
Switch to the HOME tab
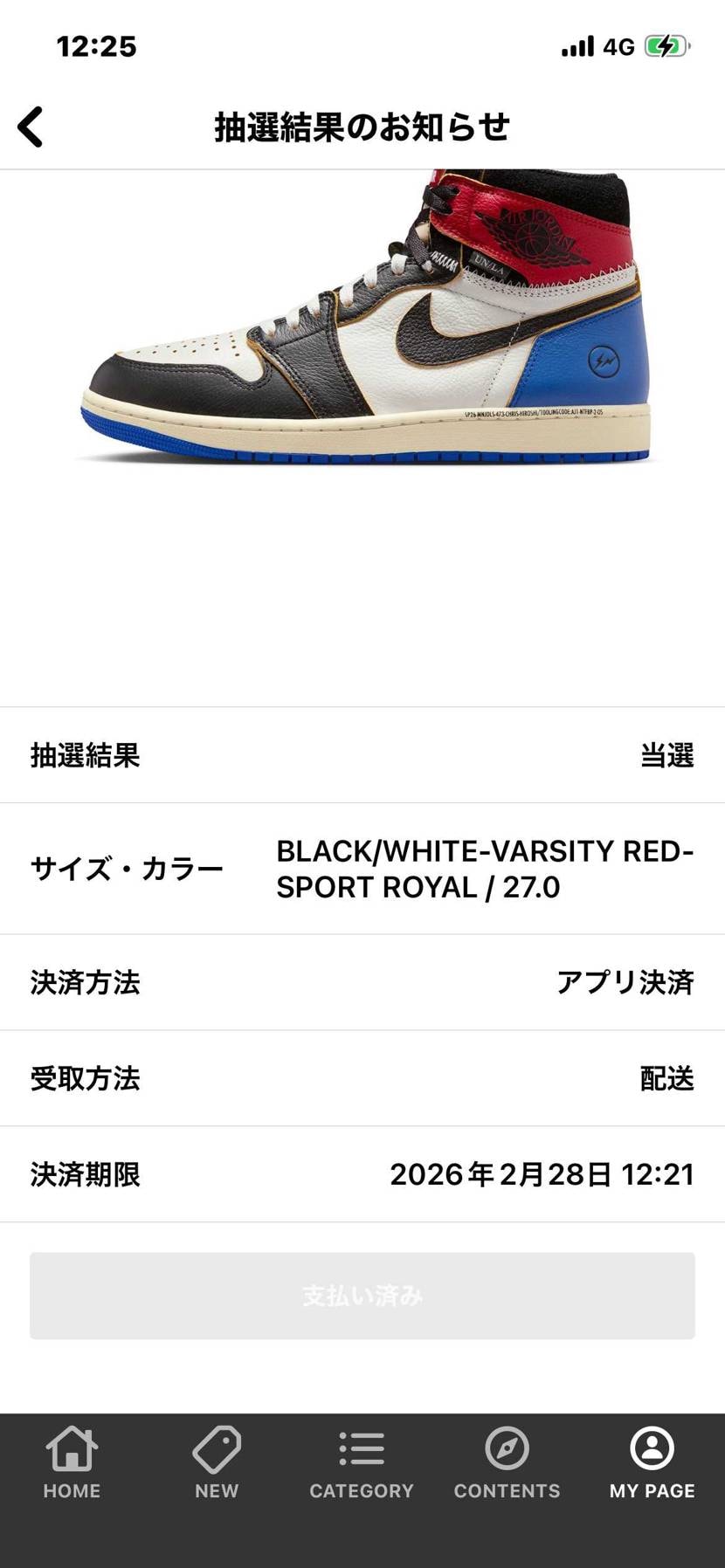point(72,1463)
